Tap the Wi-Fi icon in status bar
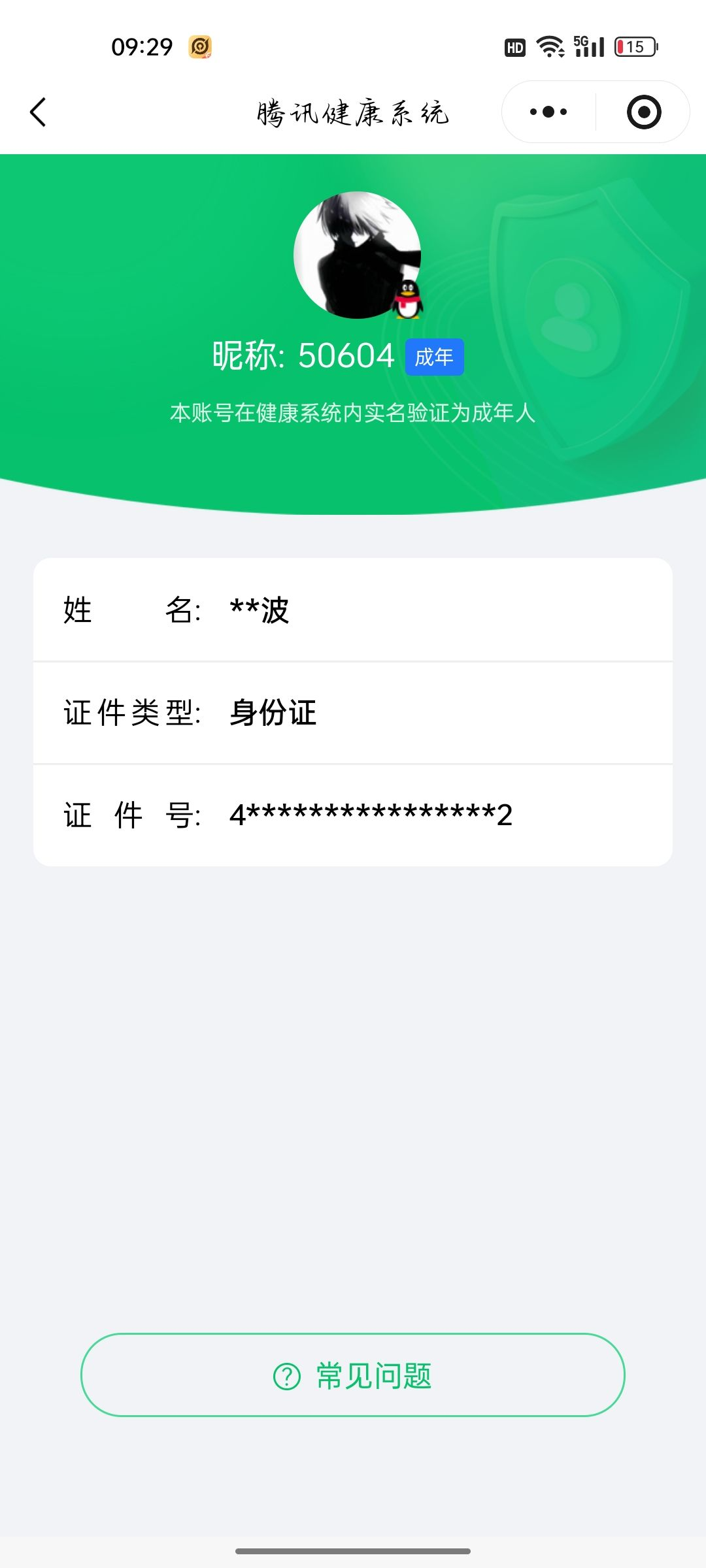This screenshot has height=1568, width=706. coord(549,46)
